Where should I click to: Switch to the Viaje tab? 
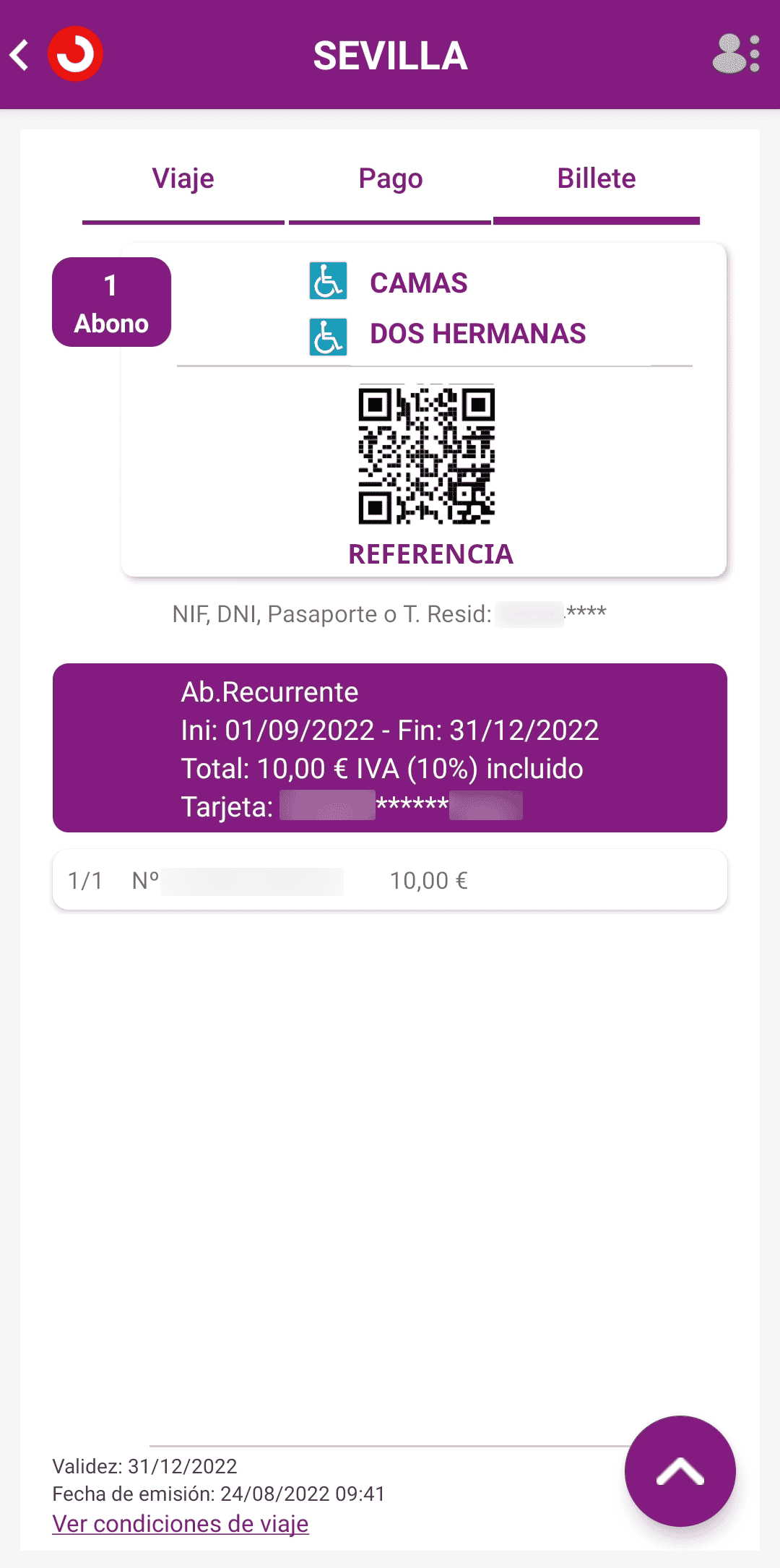click(x=183, y=179)
